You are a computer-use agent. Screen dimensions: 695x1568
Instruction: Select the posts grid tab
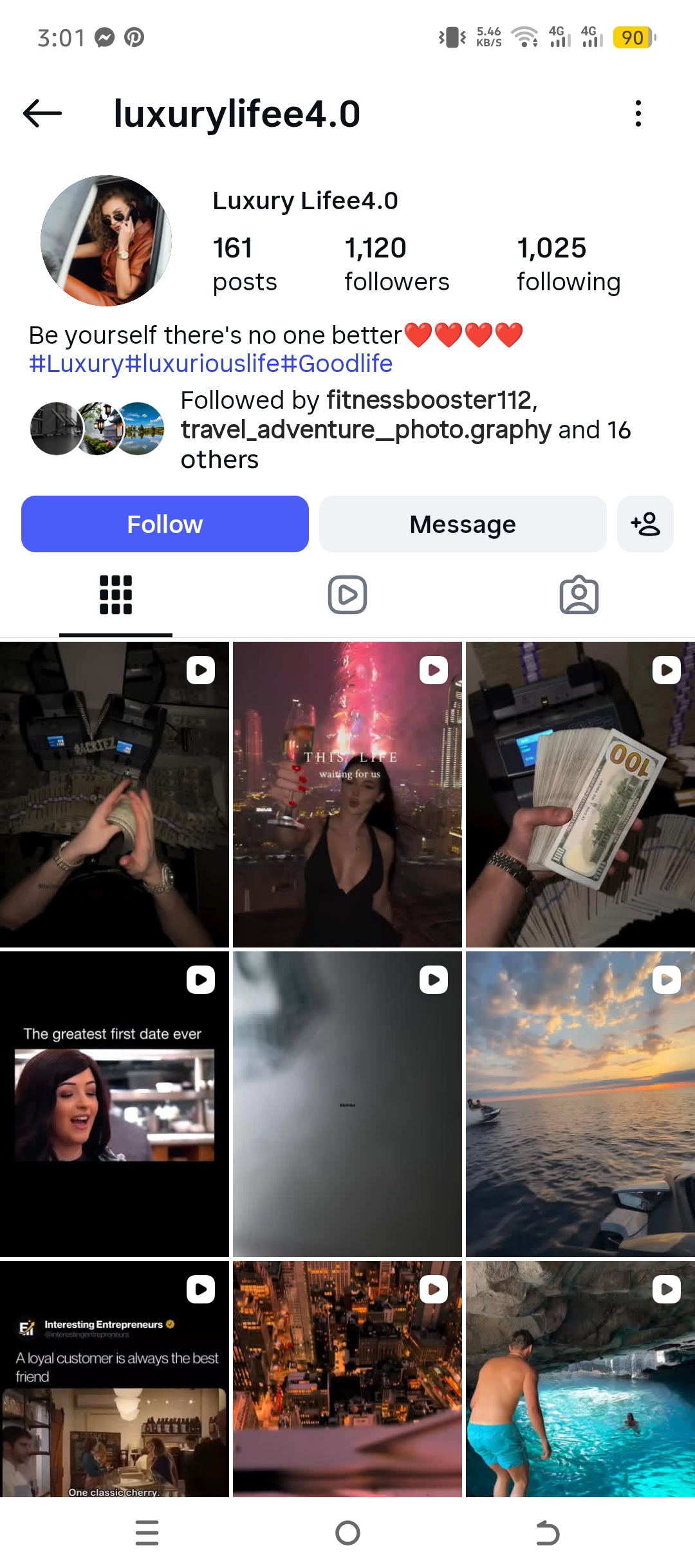click(x=116, y=595)
